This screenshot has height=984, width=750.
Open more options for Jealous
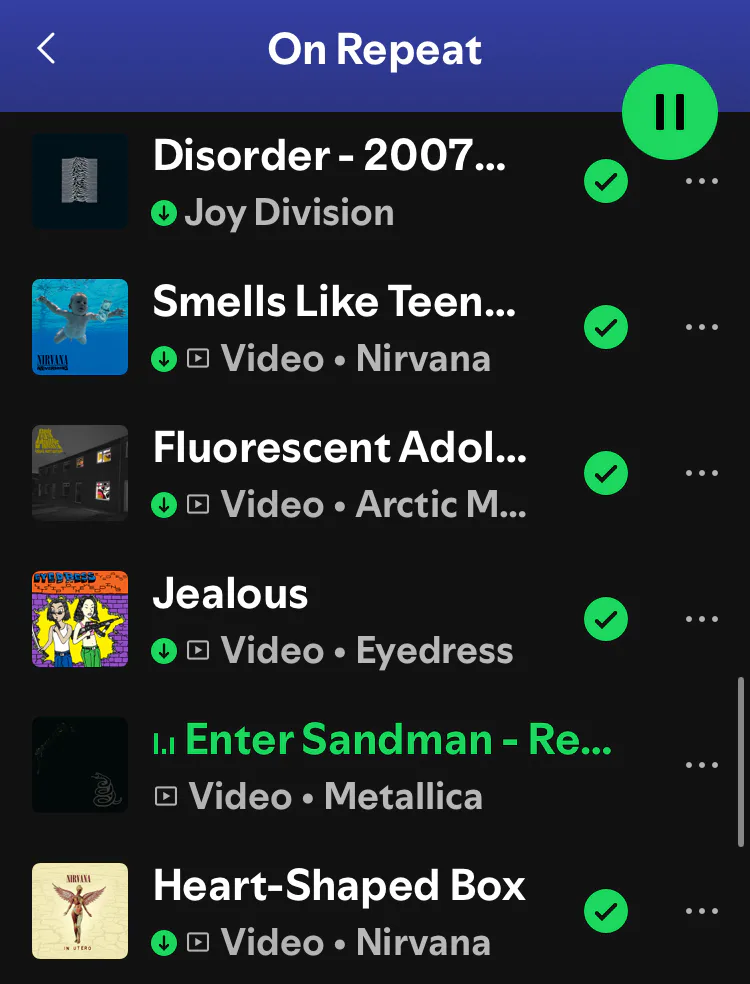(702, 619)
